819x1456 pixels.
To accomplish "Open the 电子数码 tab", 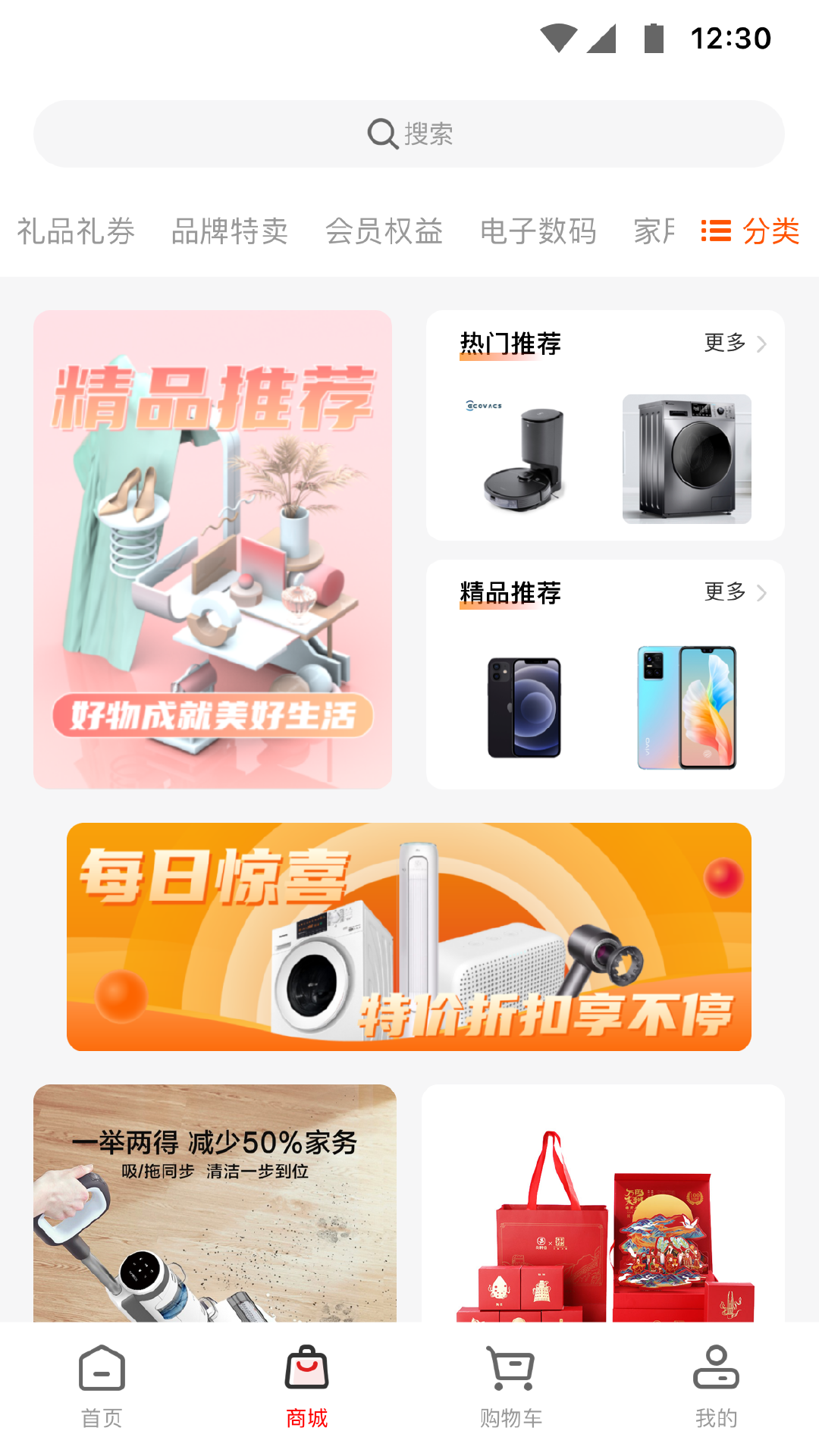I will click(x=538, y=231).
